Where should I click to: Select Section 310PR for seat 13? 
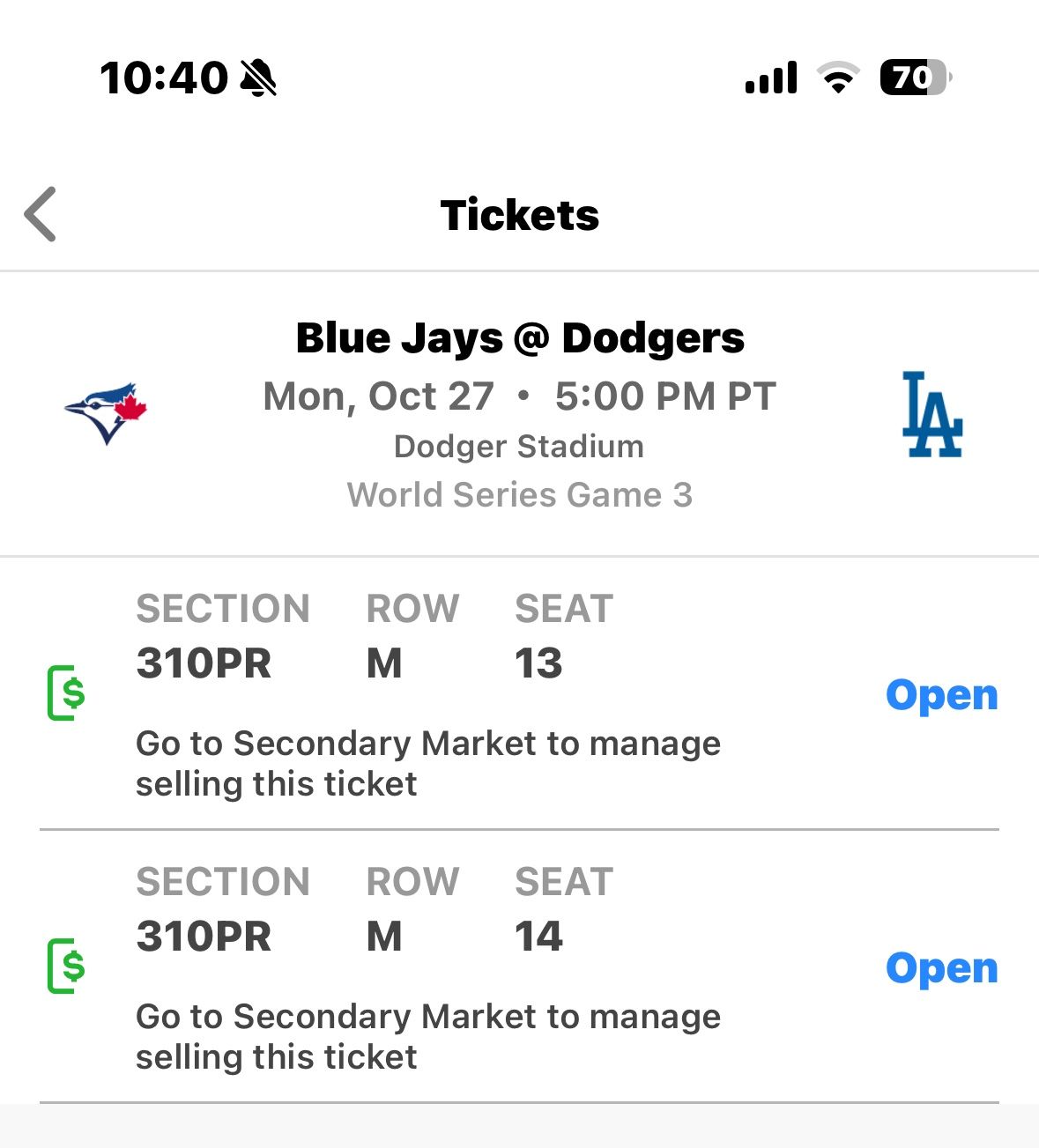pos(204,664)
